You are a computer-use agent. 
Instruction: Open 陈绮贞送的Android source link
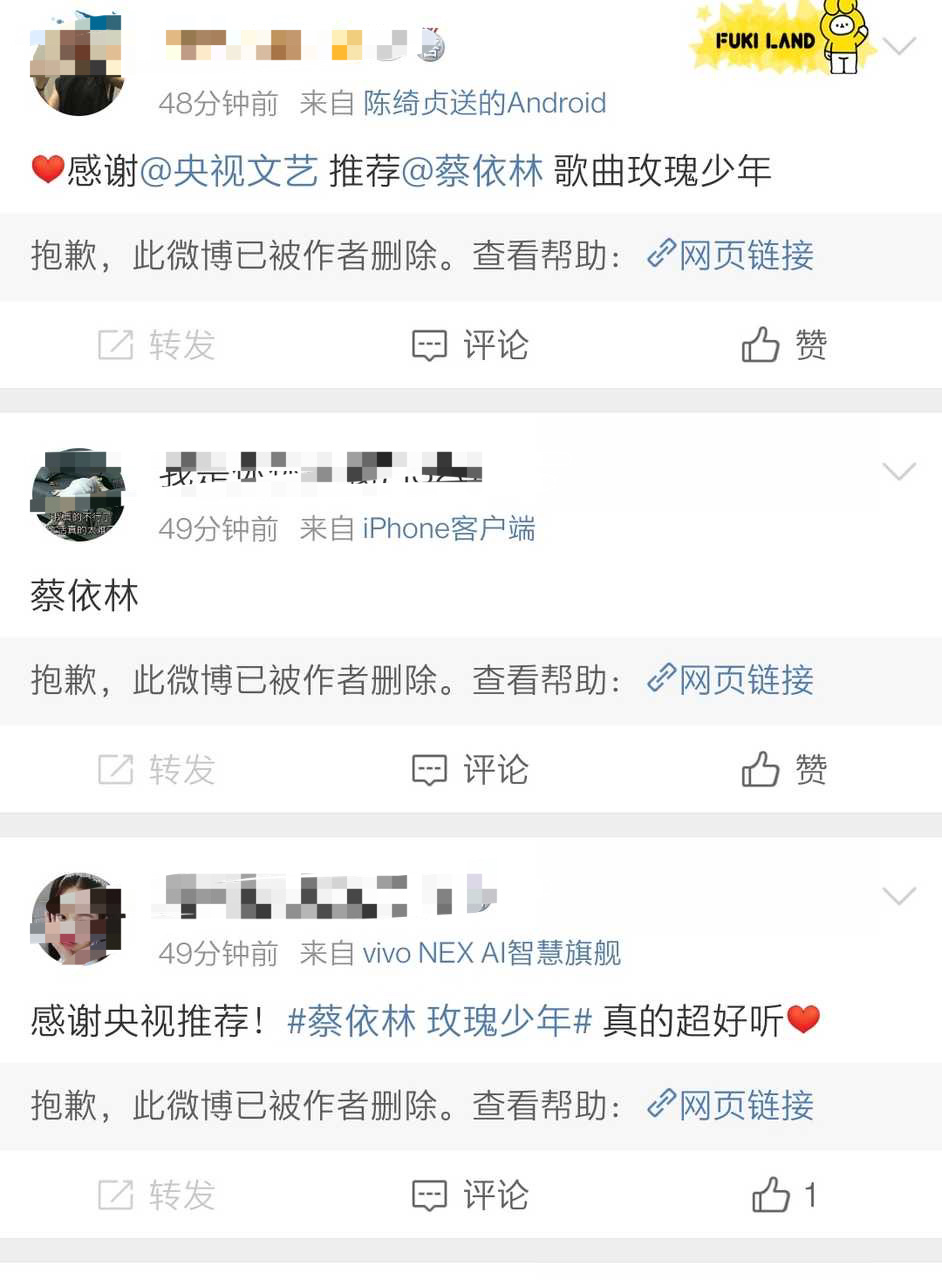point(484,103)
